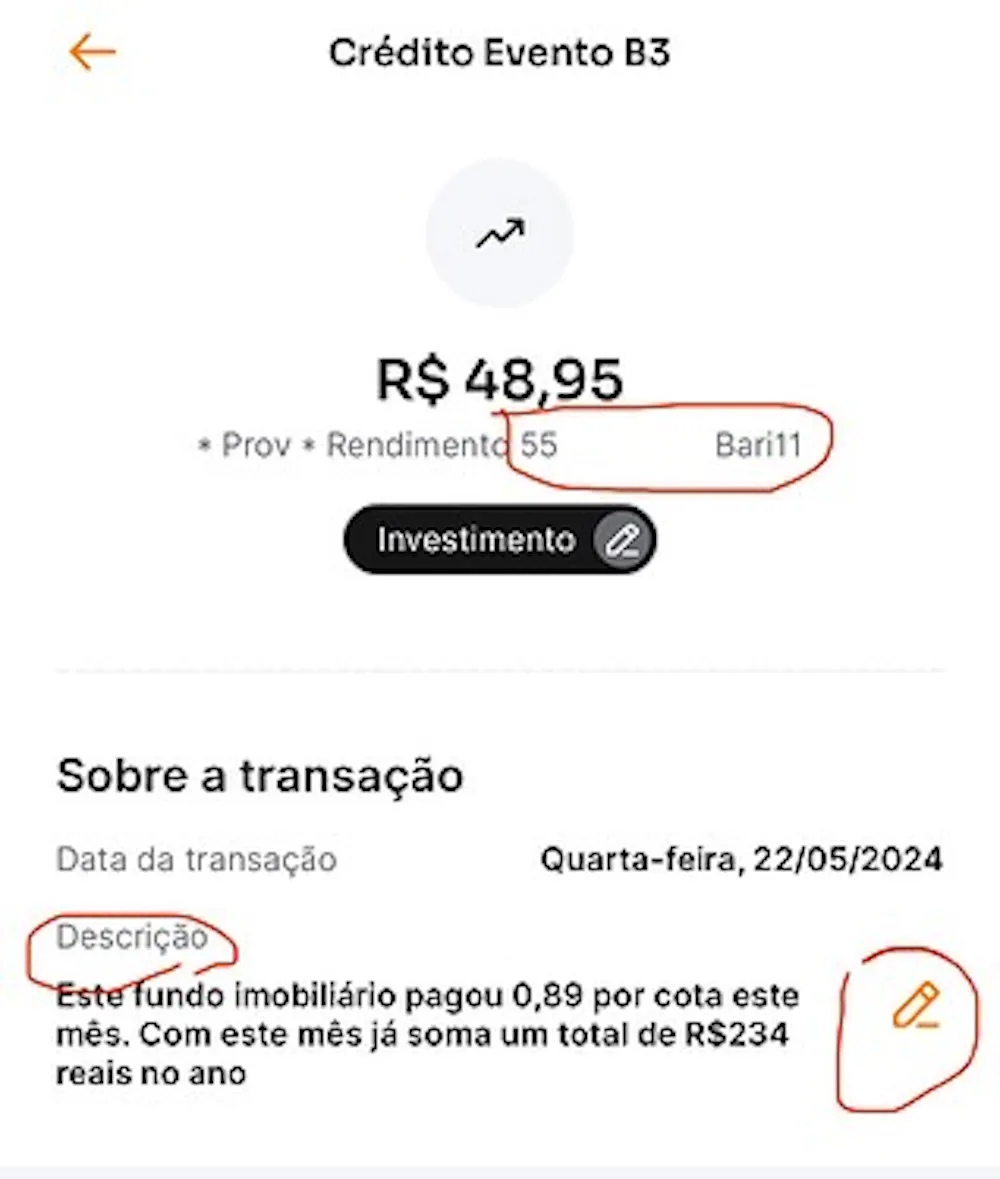The image size is (1000, 1179).
Task: Edit the transaction description
Action: point(915,1006)
